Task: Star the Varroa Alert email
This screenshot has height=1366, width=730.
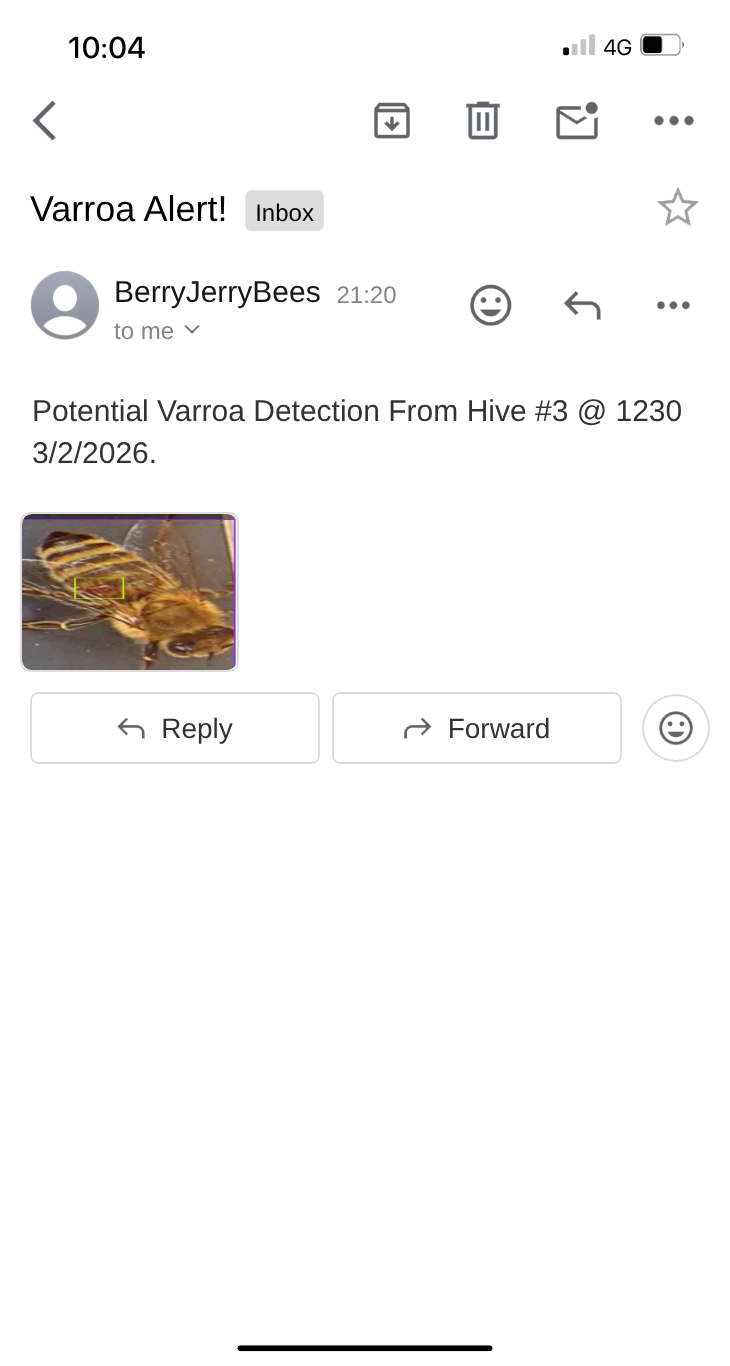Action: pyautogui.click(x=678, y=207)
